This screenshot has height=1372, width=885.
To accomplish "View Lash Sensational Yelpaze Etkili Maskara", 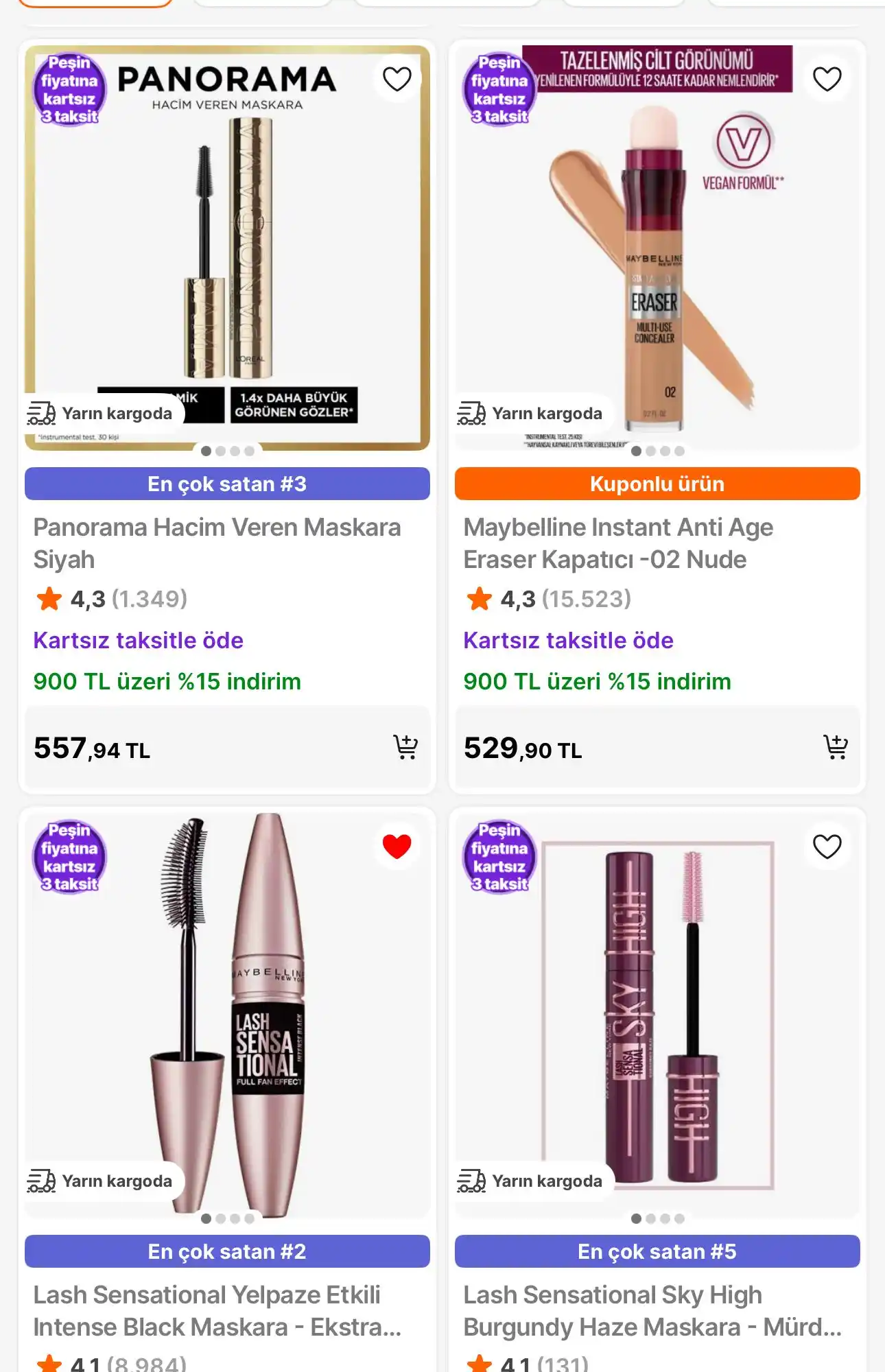I will click(x=217, y=1310).
